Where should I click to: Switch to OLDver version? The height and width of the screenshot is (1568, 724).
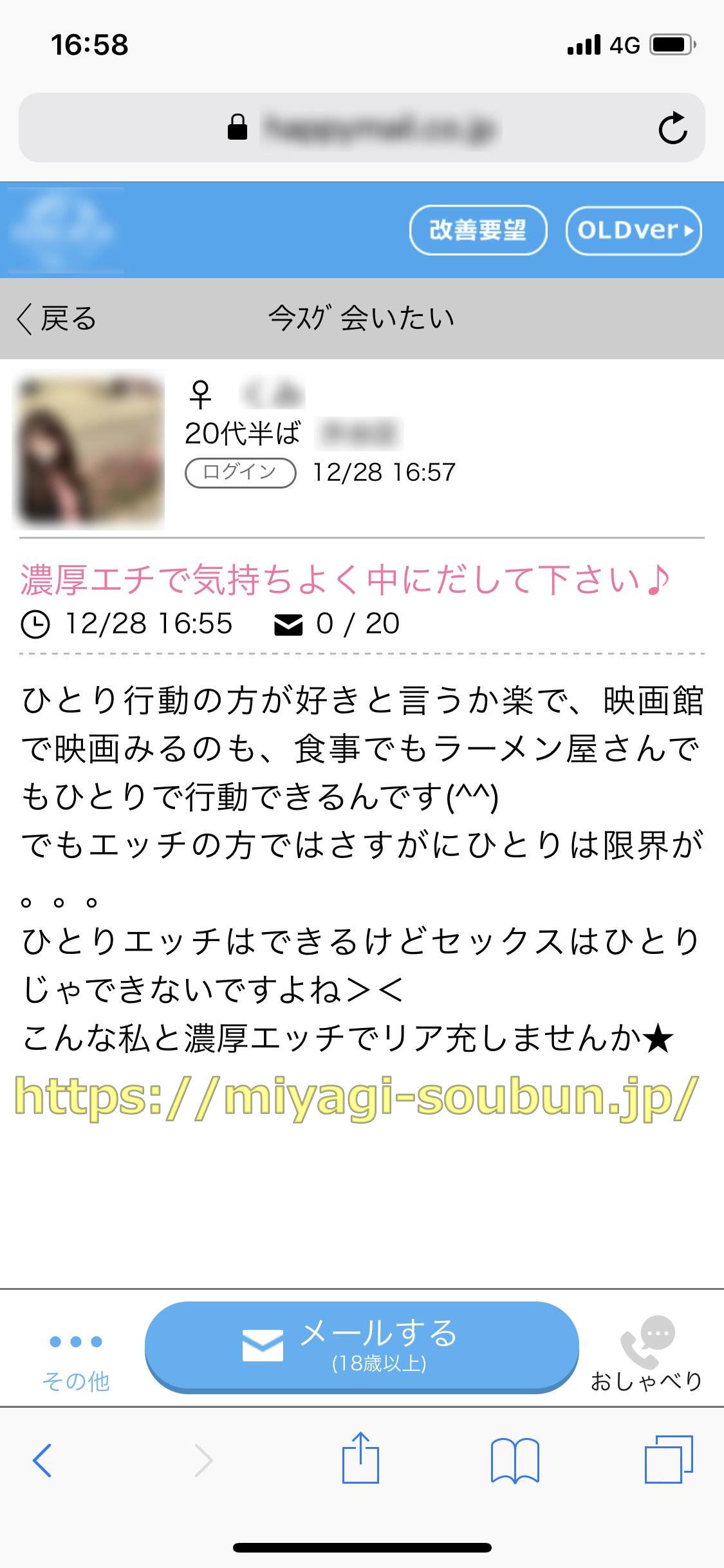pos(634,230)
